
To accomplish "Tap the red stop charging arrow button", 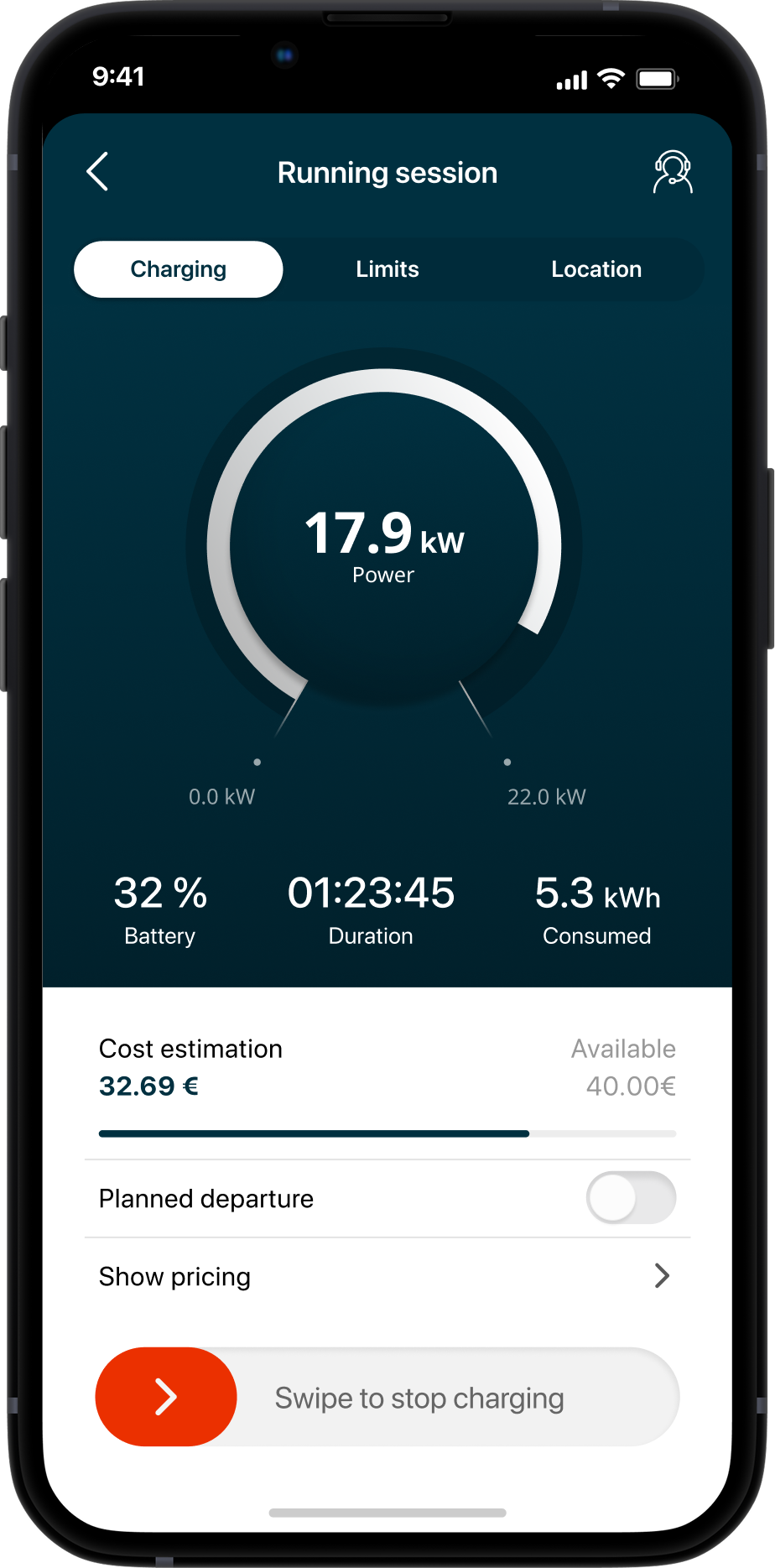I will click(166, 1397).
